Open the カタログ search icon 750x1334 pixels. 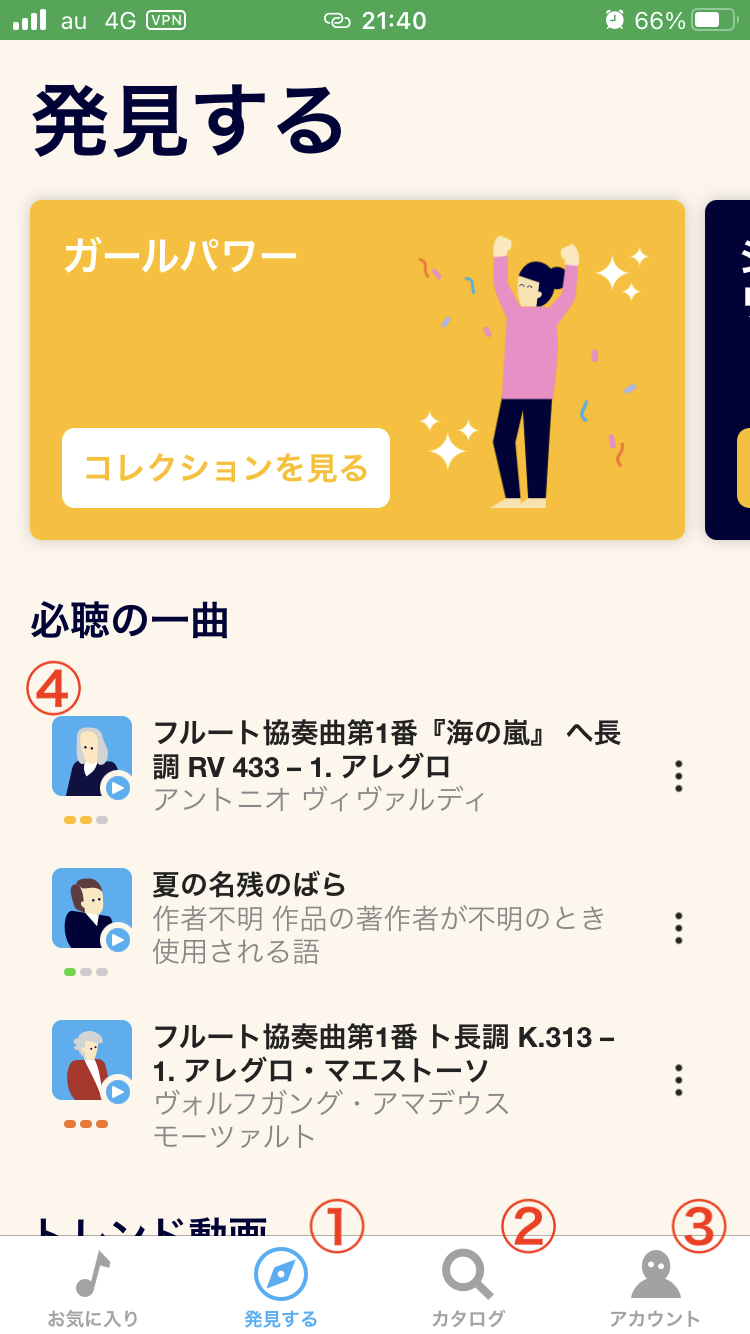[466, 1273]
